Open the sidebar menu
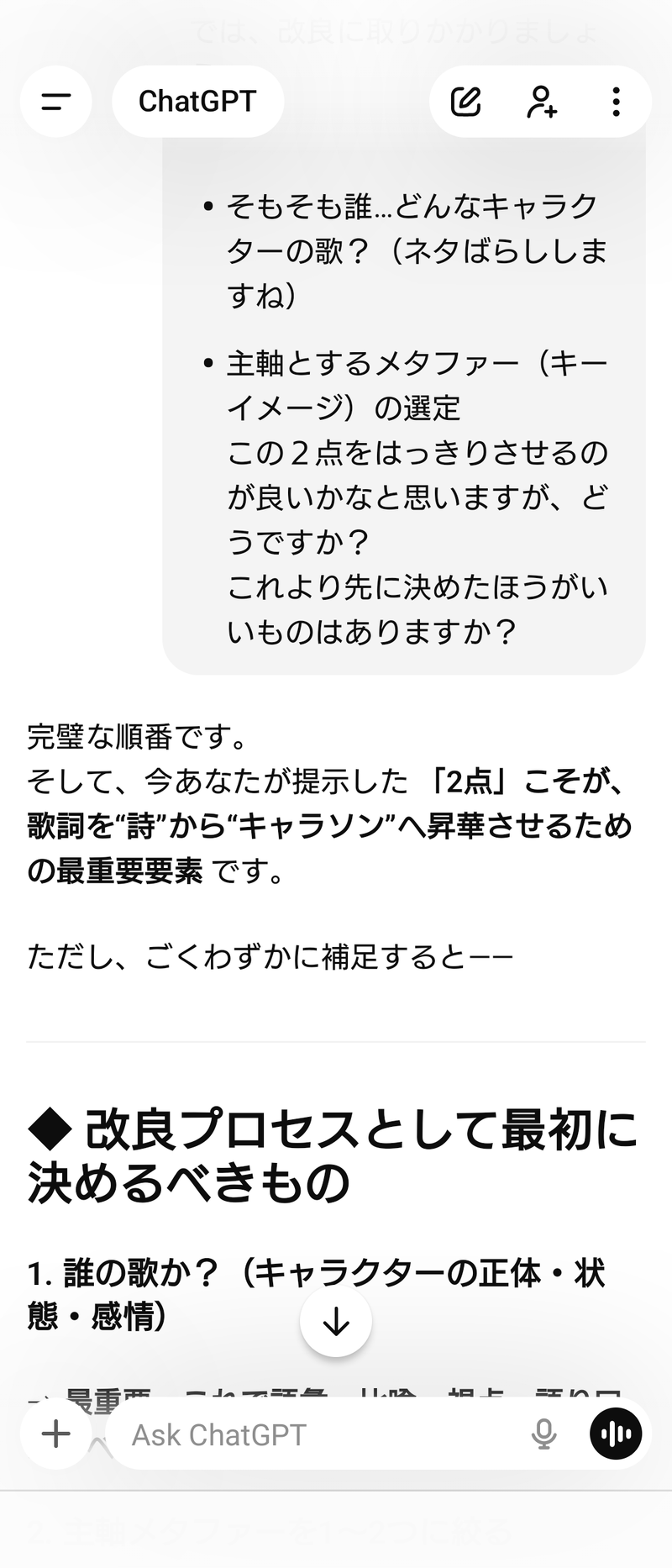This screenshot has height=1568, width=672. click(55, 102)
